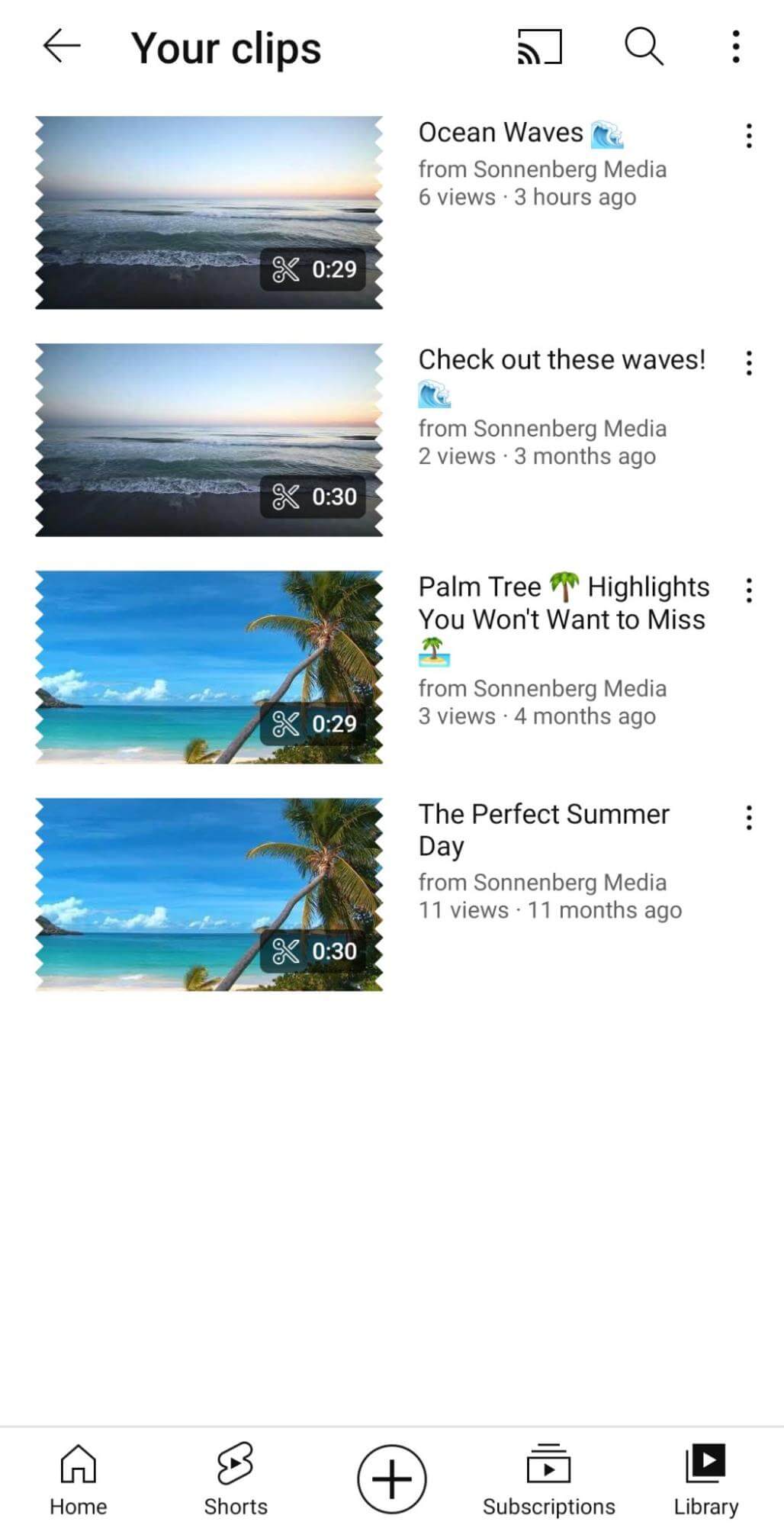Go to the Subscriptions tab
The image size is (784, 1525).
click(548, 1478)
